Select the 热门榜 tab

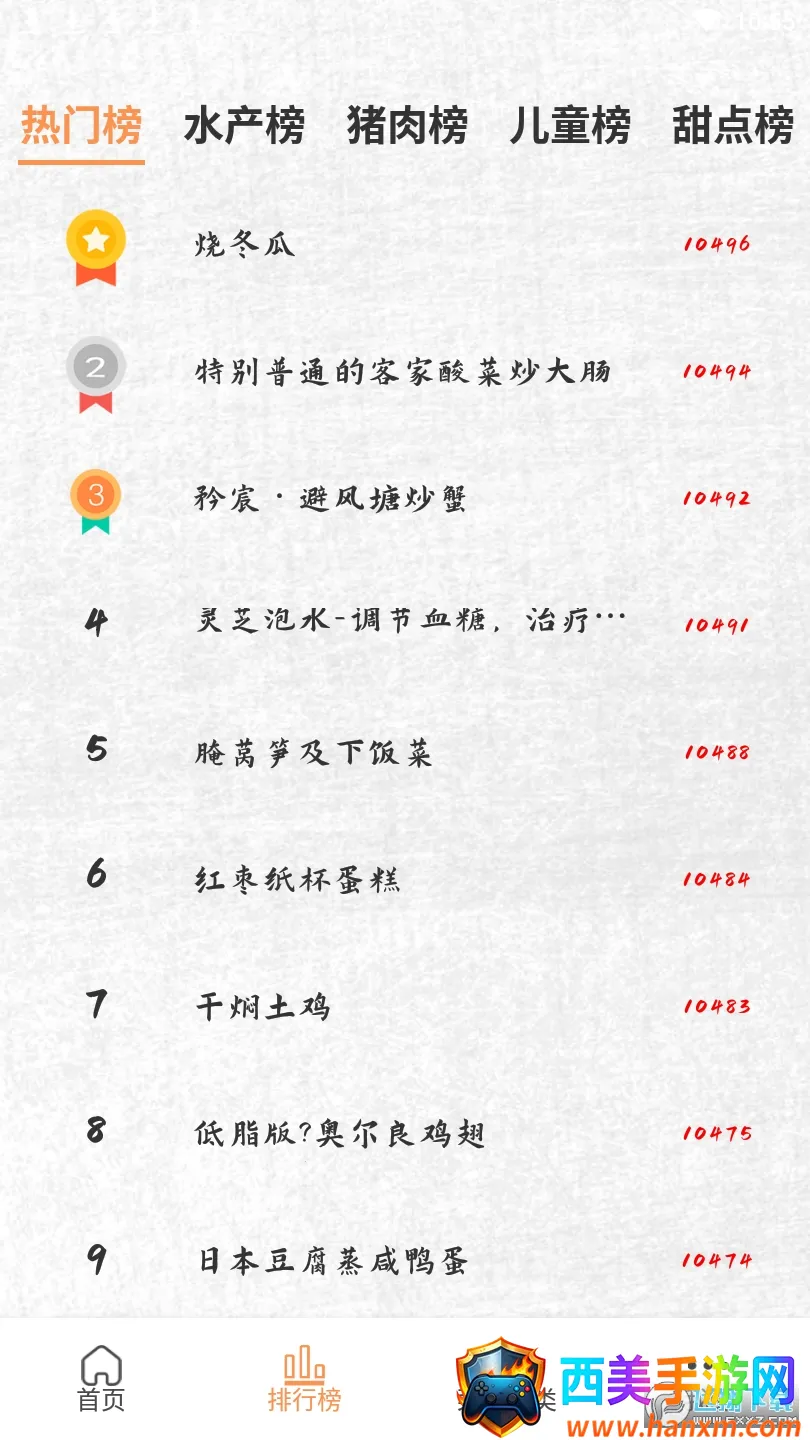81,128
